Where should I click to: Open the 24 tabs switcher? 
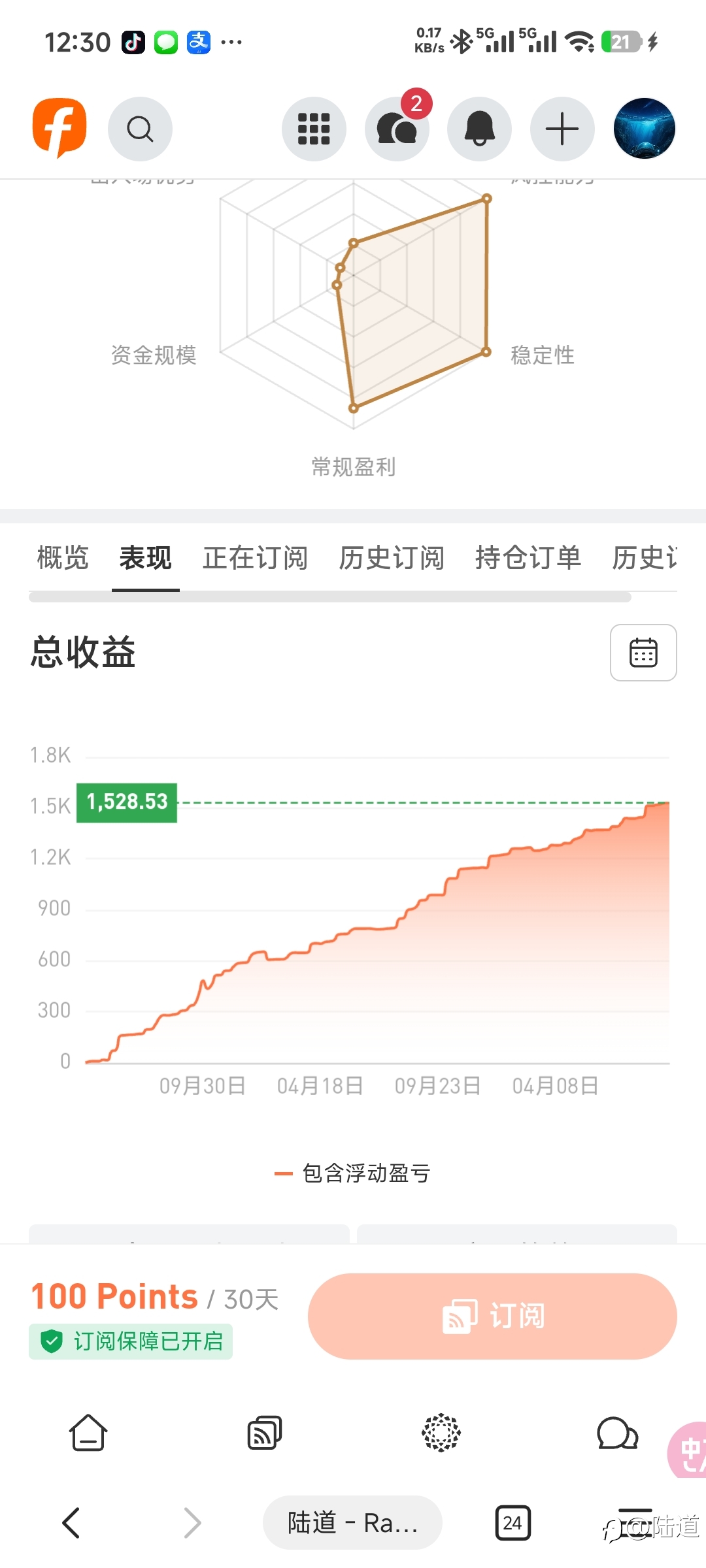513,1523
